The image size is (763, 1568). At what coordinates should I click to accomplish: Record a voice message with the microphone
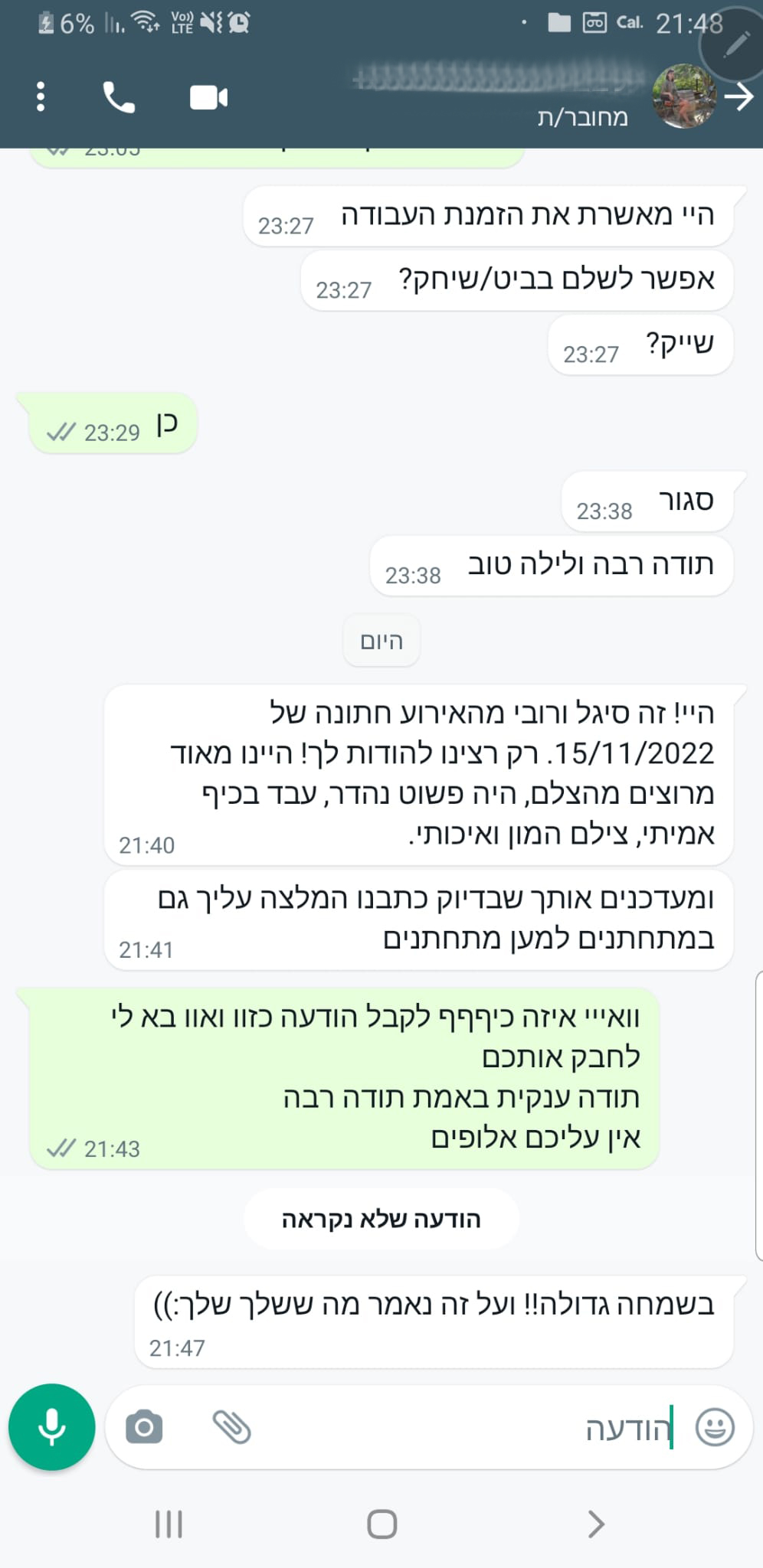[x=51, y=1427]
